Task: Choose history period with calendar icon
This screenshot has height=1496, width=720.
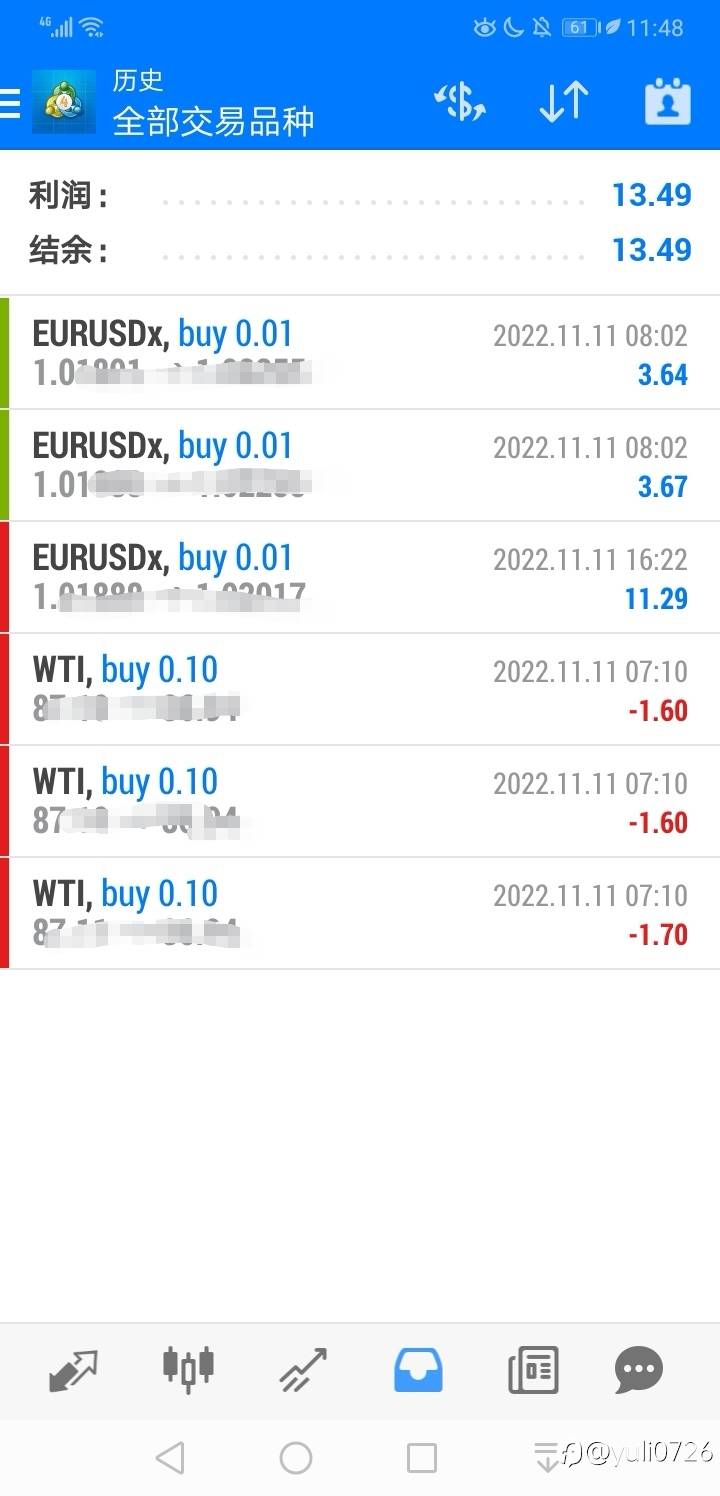Action: pyautogui.click(x=667, y=103)
